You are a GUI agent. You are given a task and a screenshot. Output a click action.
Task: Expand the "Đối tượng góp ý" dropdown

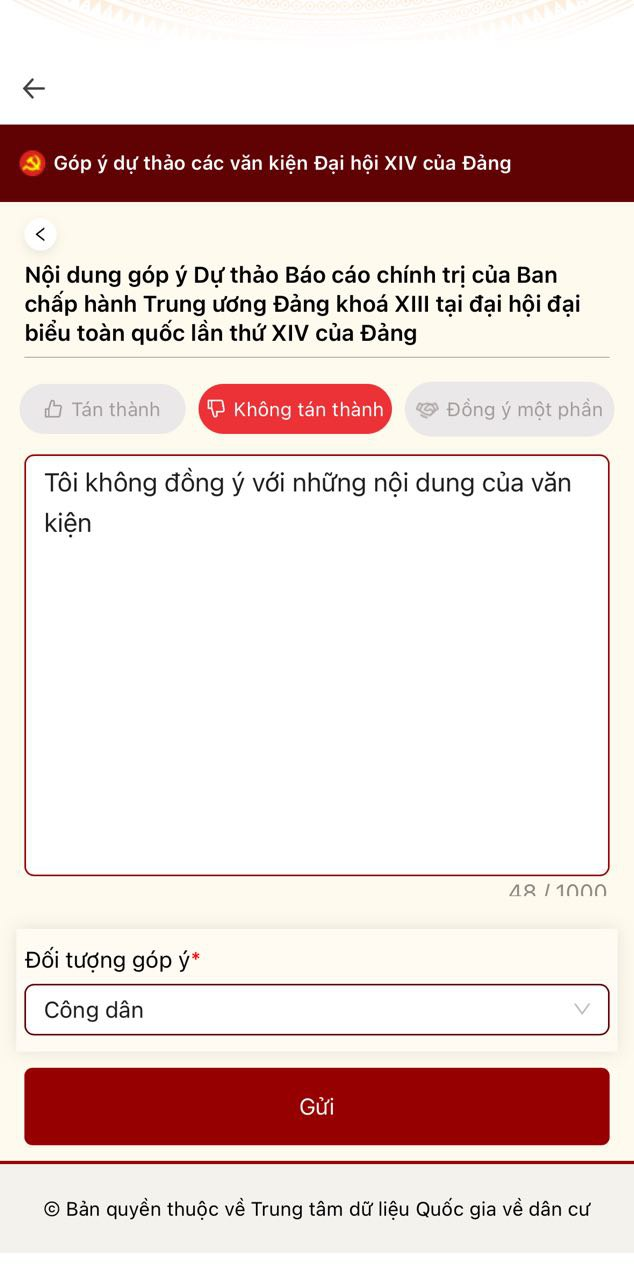pyautogui.click(x=317, y=1010)
